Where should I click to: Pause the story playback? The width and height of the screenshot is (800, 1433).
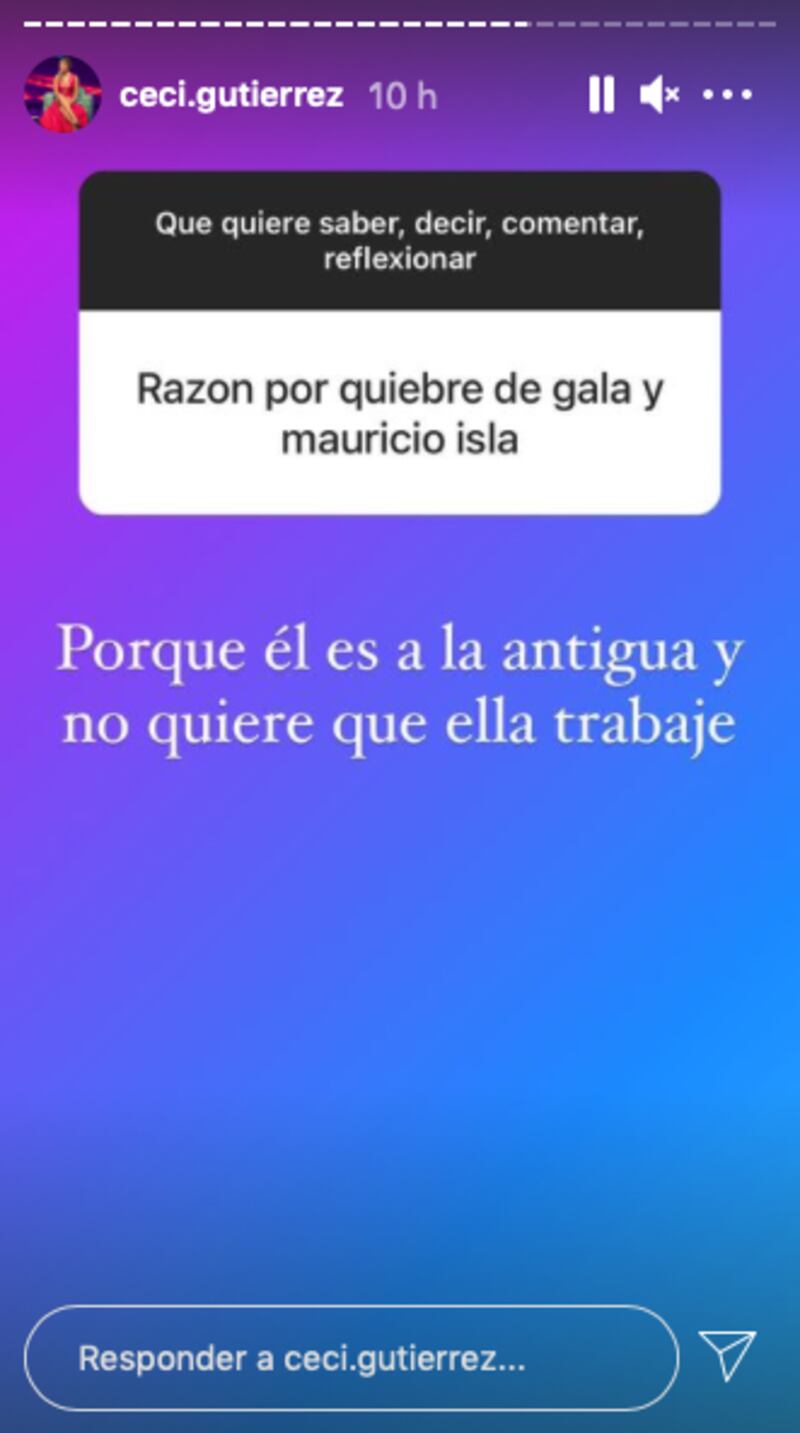[601, 95]
